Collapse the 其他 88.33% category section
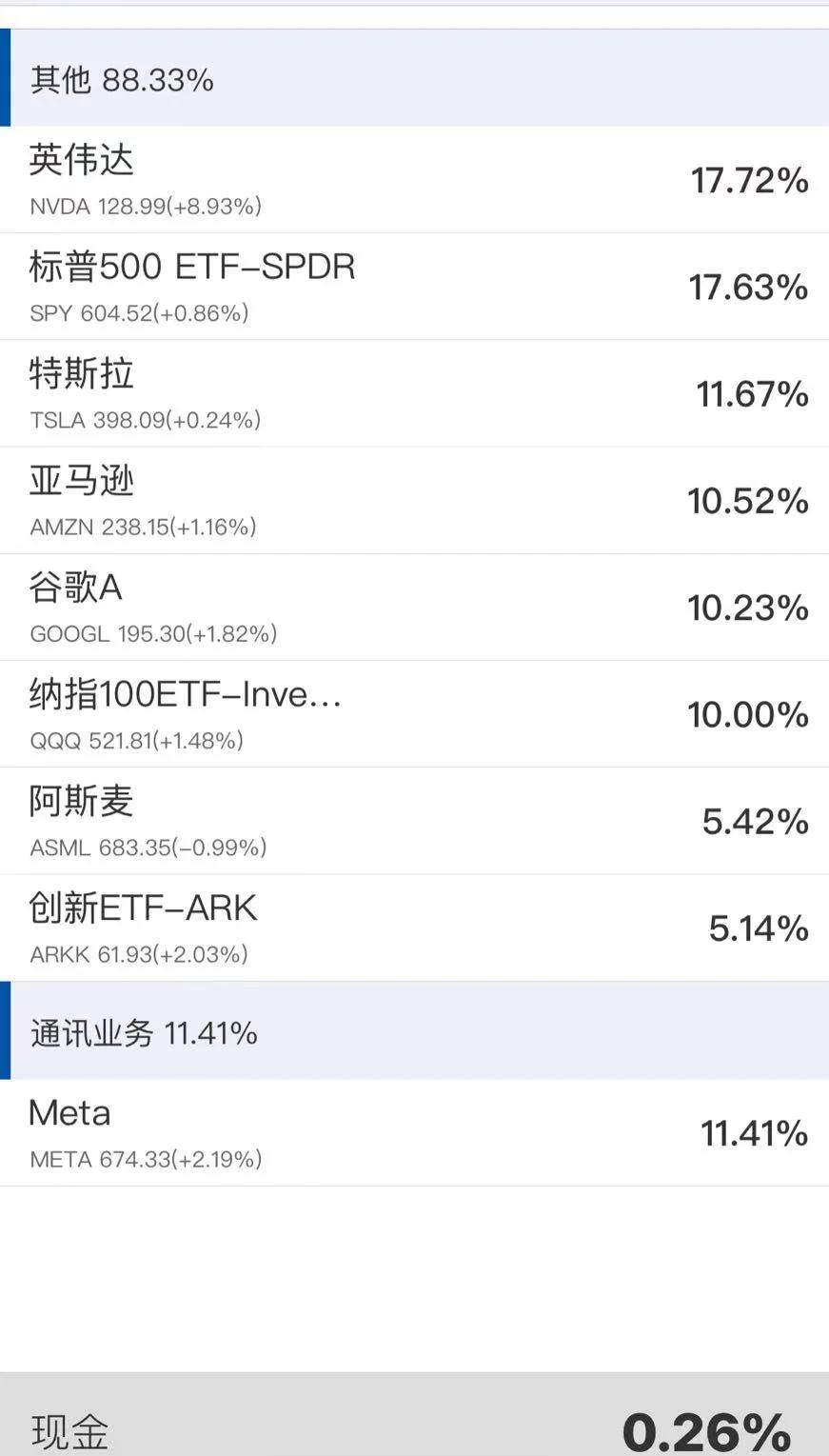Image resolution: width=829 pixels, height=1456 pixels. click(x=414, y=80)
